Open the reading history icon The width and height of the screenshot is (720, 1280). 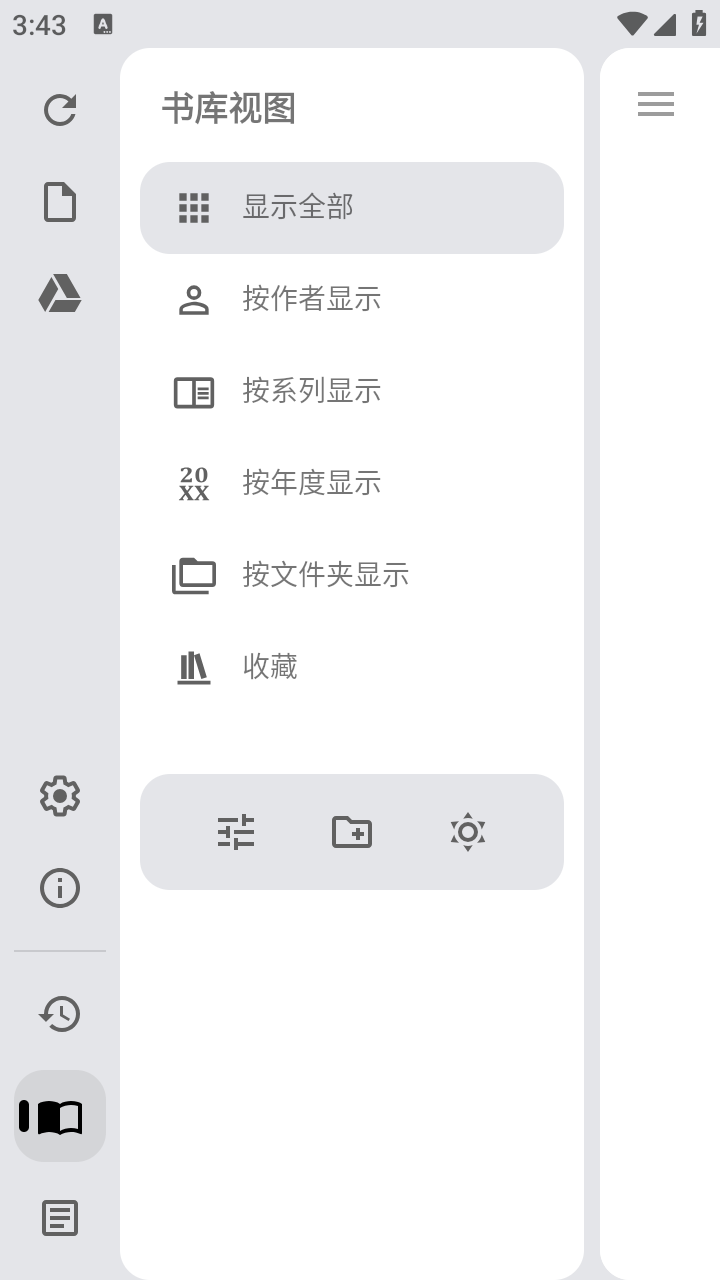click(60, 1014)
